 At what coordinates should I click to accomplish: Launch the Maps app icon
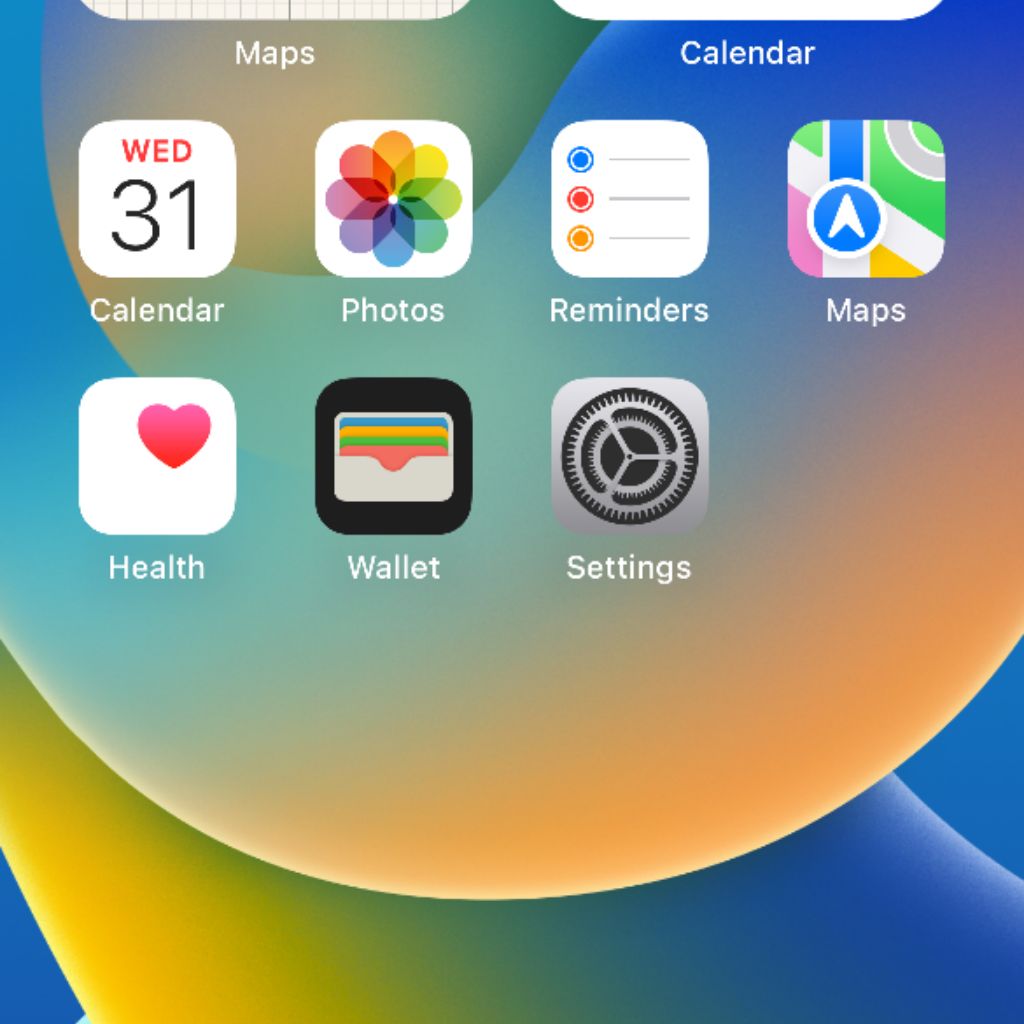[865, 199]
